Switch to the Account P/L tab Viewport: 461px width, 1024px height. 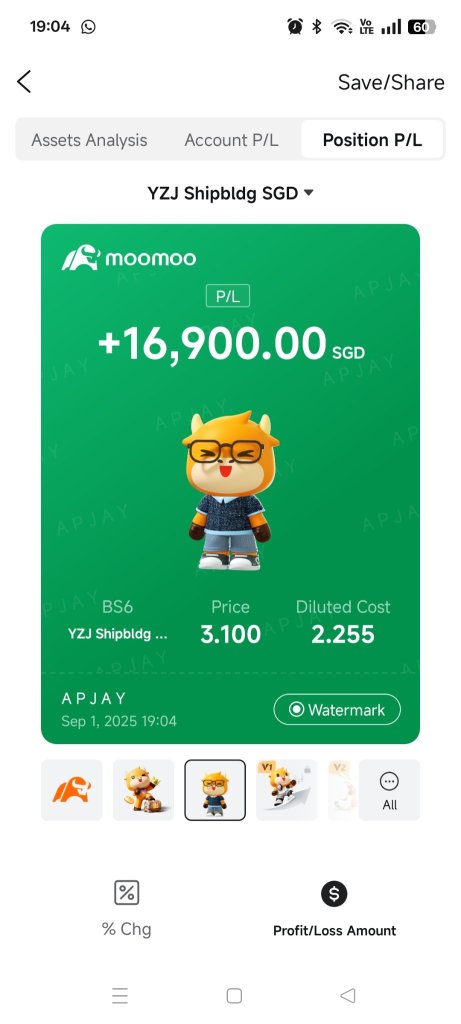point(231,140)
